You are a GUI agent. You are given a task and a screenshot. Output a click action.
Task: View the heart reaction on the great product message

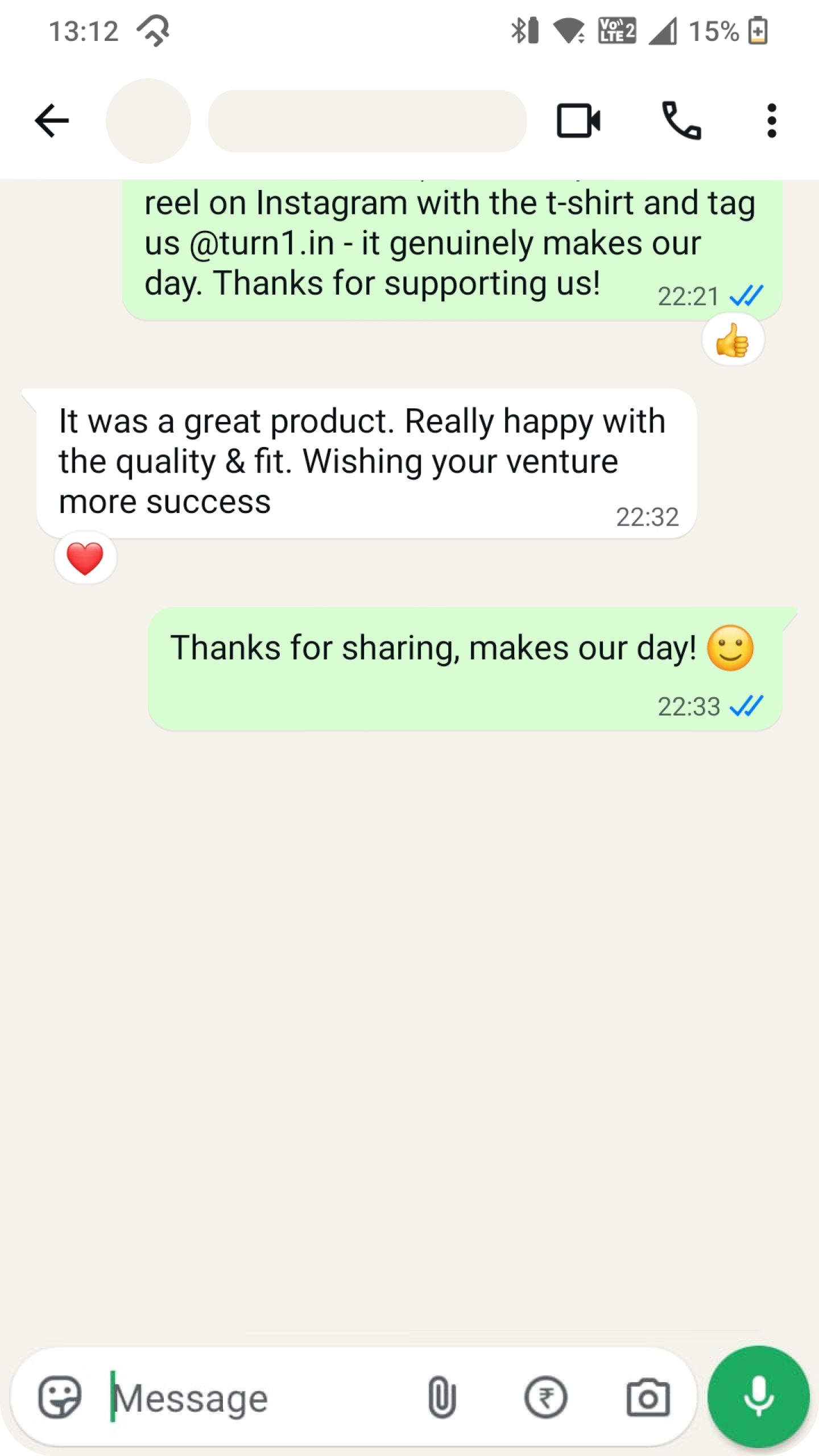click(x=85, y=558)
